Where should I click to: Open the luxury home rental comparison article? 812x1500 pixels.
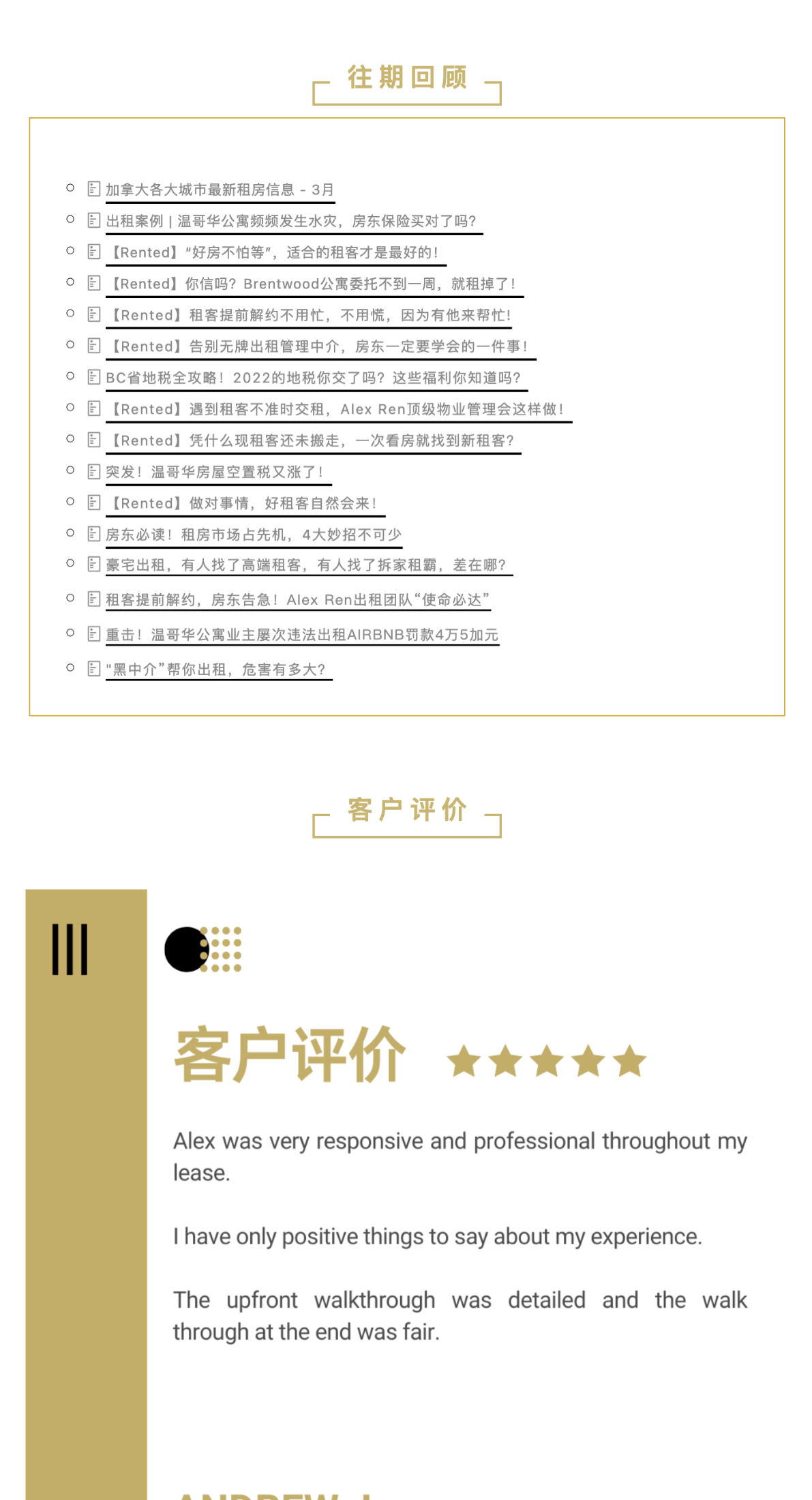pyautogui.click(x=306, y=565)
